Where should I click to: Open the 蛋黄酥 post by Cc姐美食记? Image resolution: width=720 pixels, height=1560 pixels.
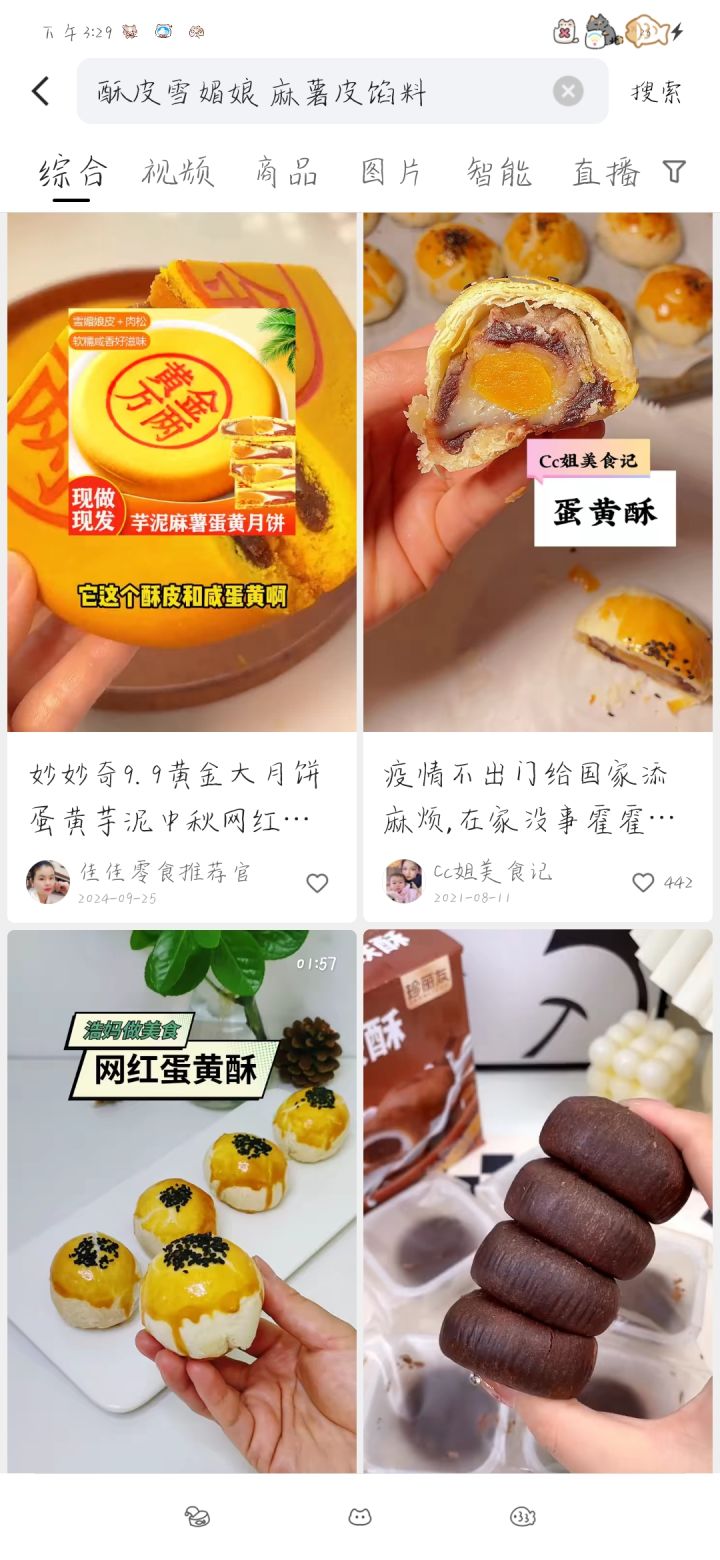coord(538,567)
